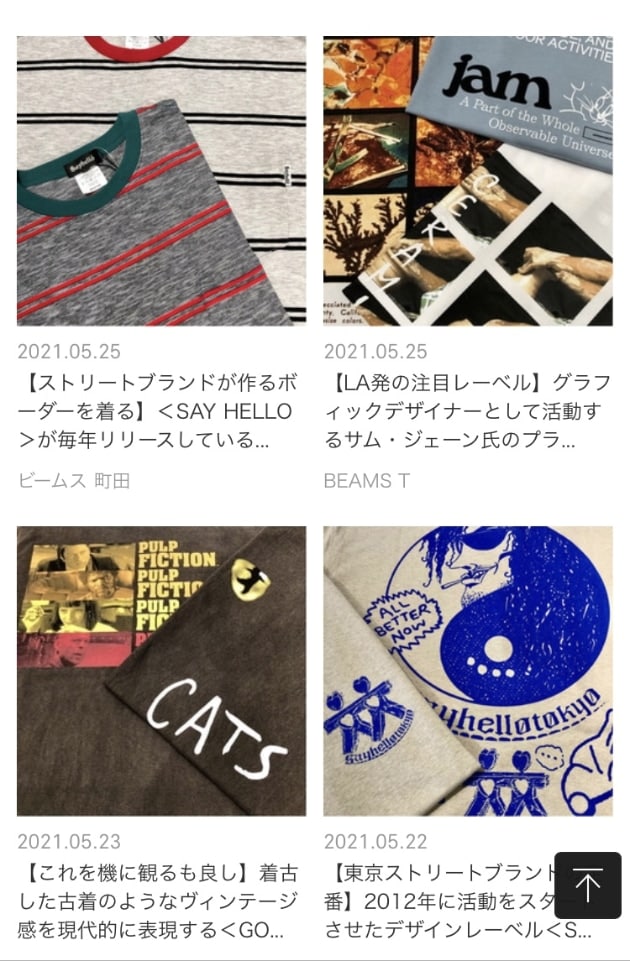
Task: Open the blue sayhellotokyo print tee article
Action: [467, 670]
